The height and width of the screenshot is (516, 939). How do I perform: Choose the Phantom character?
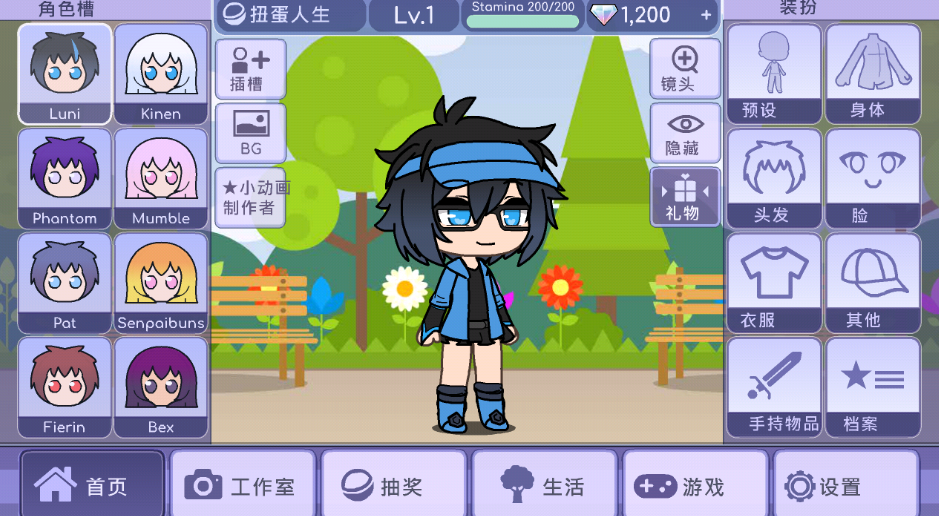click(x=64, y=178)
